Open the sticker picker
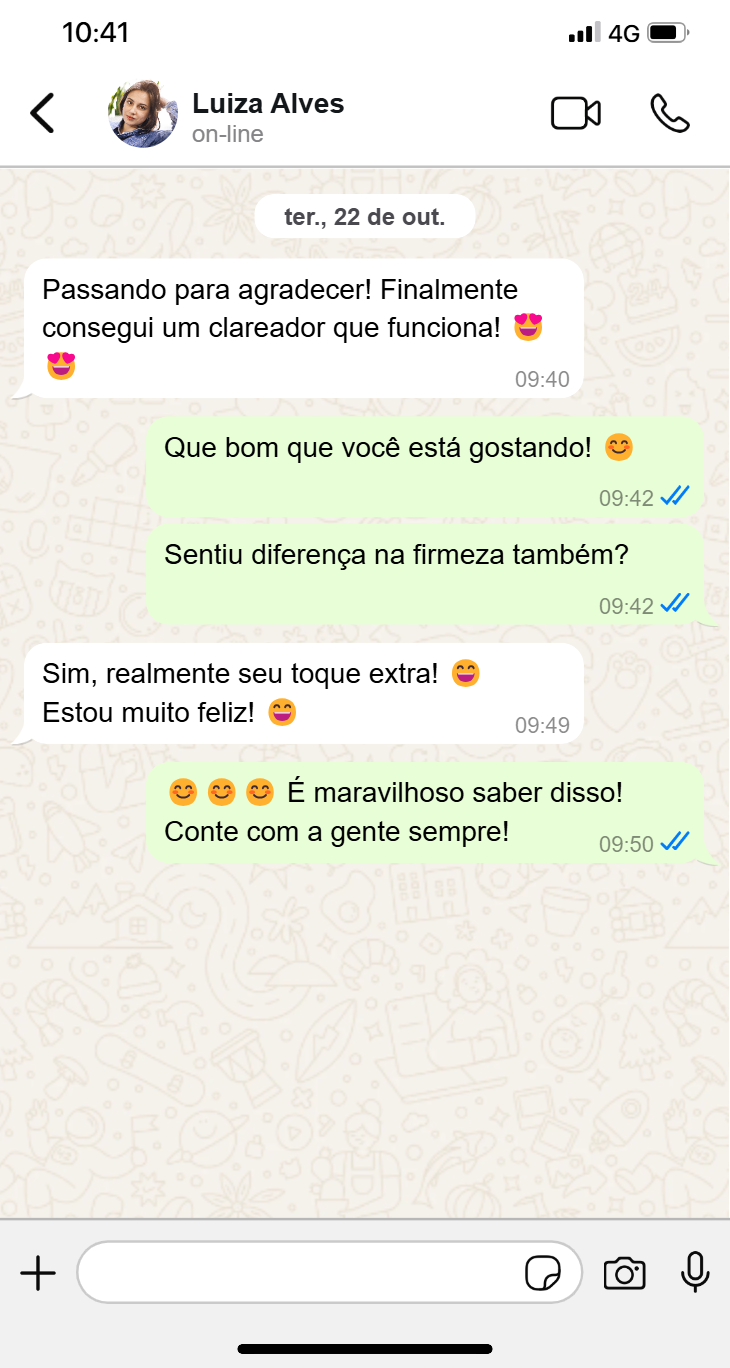This screenshot has width=730, height=1368. (543, 1274)
